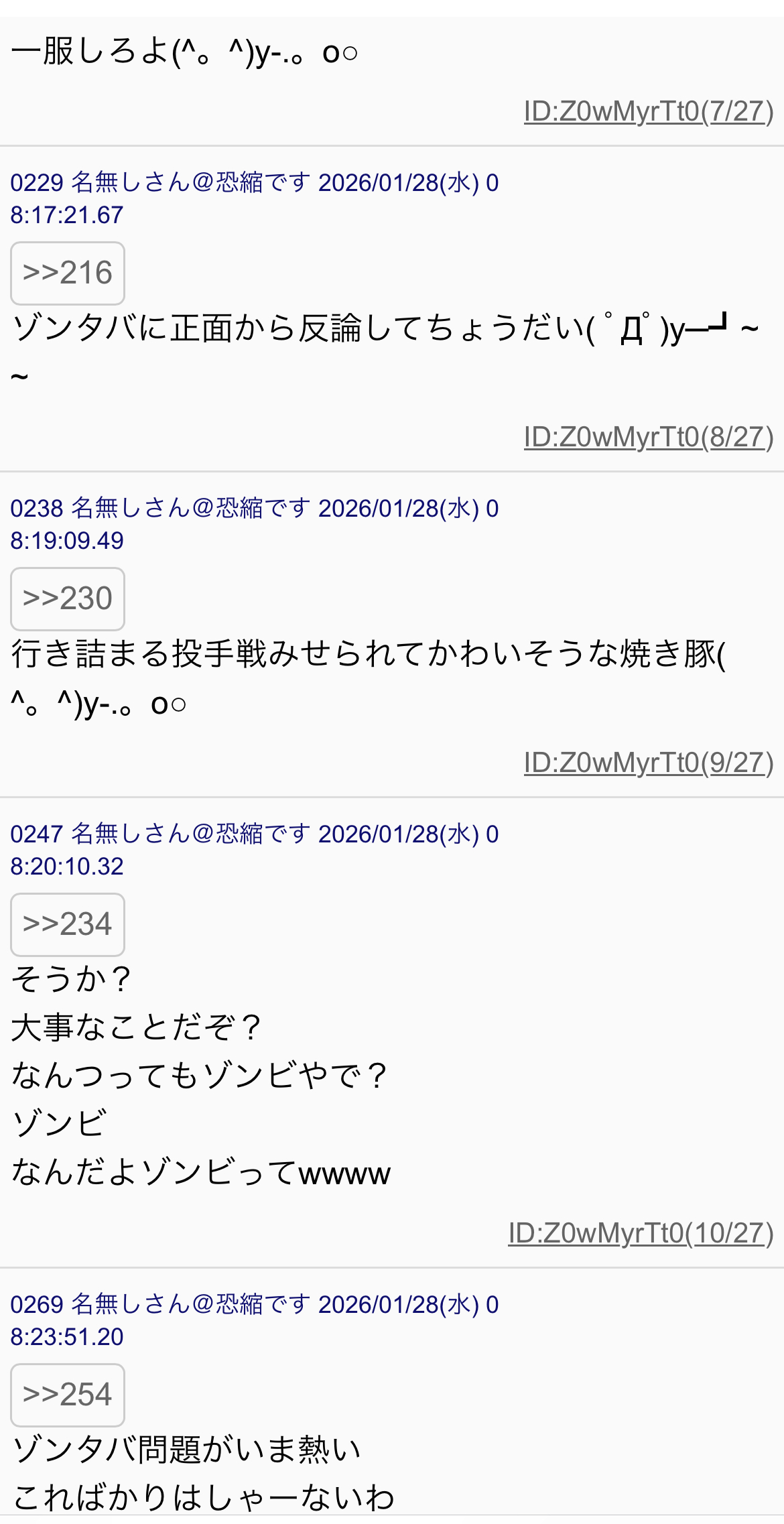Open reply anchor >>216
Image resolution: width=784 pixels, height=1524 pixels.
(x=67, y=273)
